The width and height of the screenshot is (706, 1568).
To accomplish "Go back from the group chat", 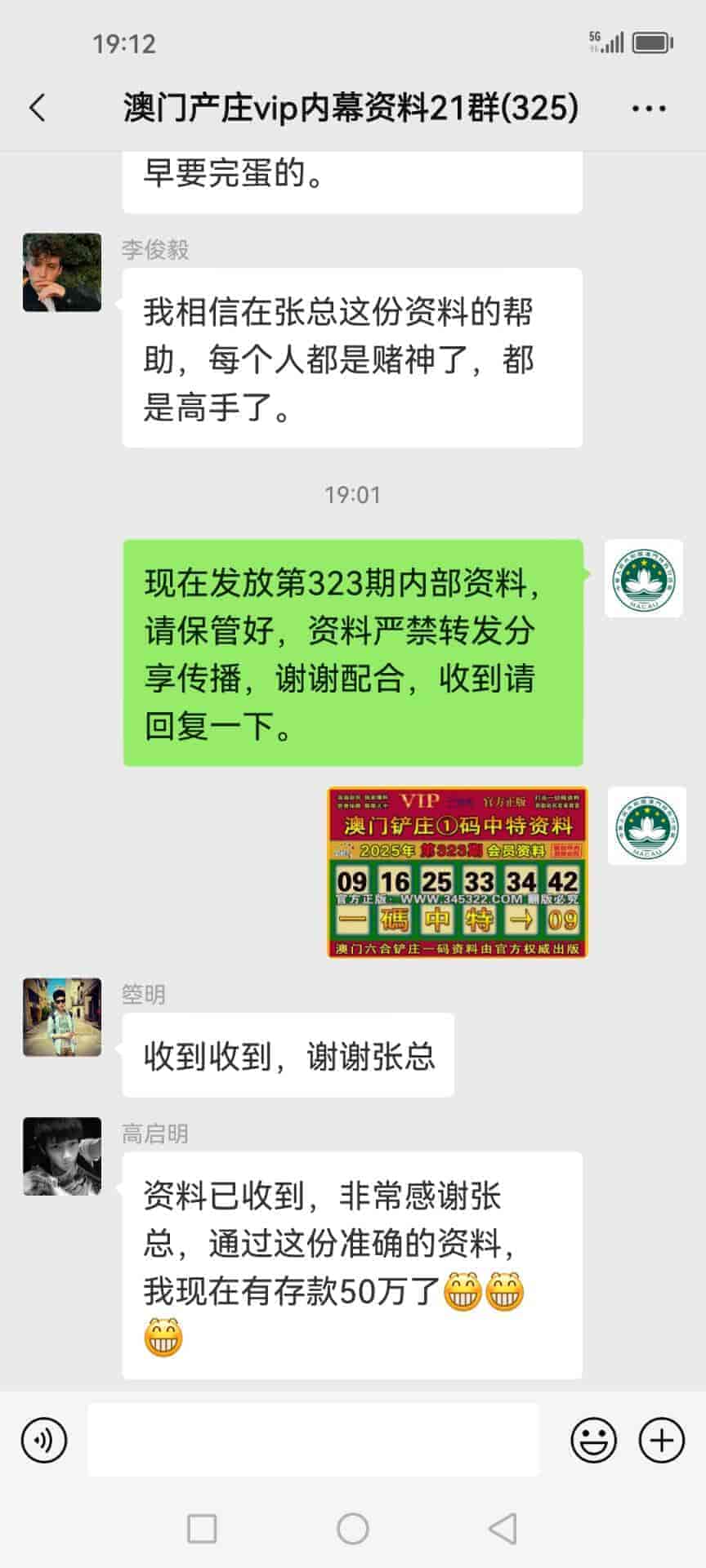I will pos(38,108).
